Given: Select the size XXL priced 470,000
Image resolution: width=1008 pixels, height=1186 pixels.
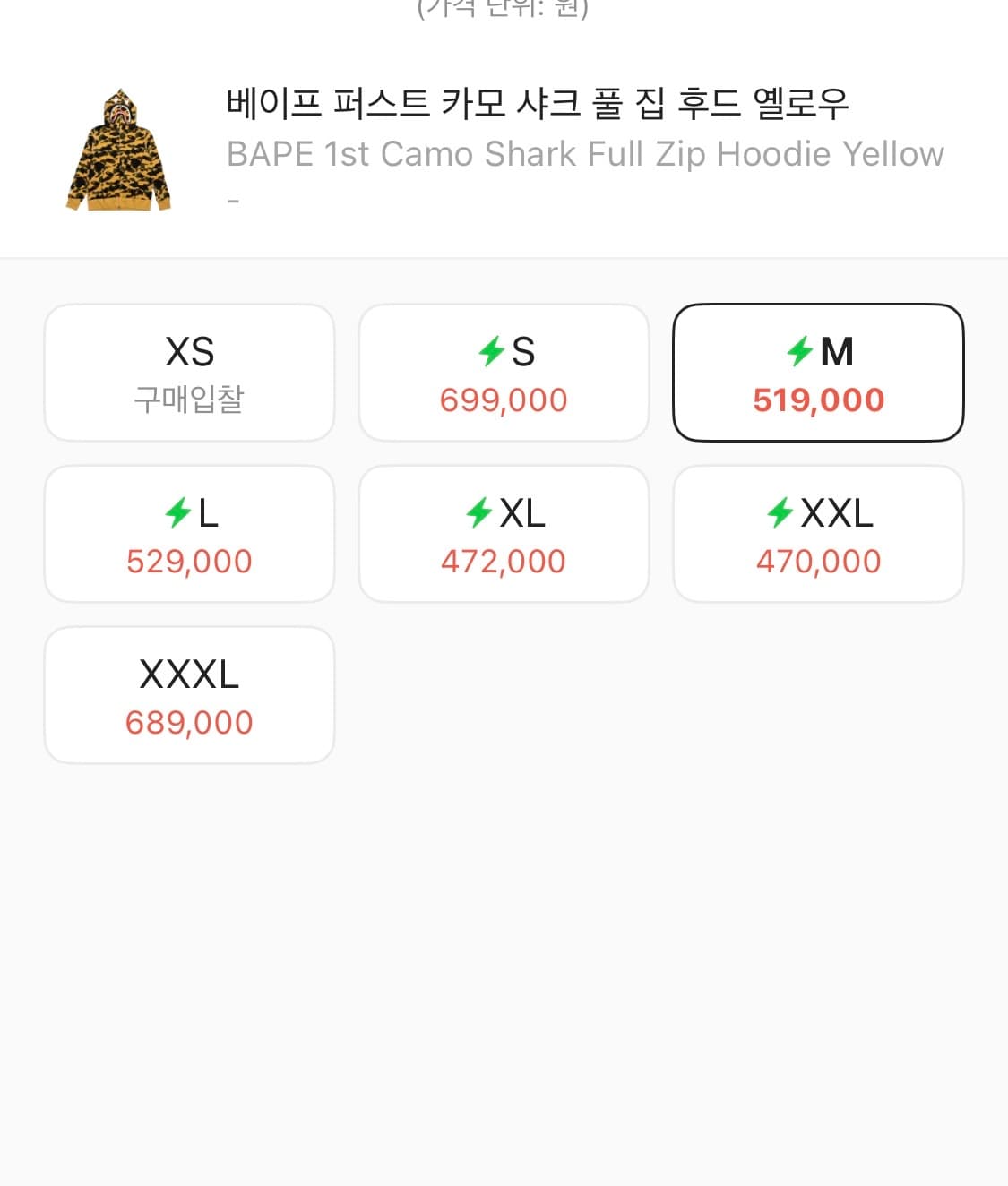Looking at the screenshot, I should pos(818,533).
